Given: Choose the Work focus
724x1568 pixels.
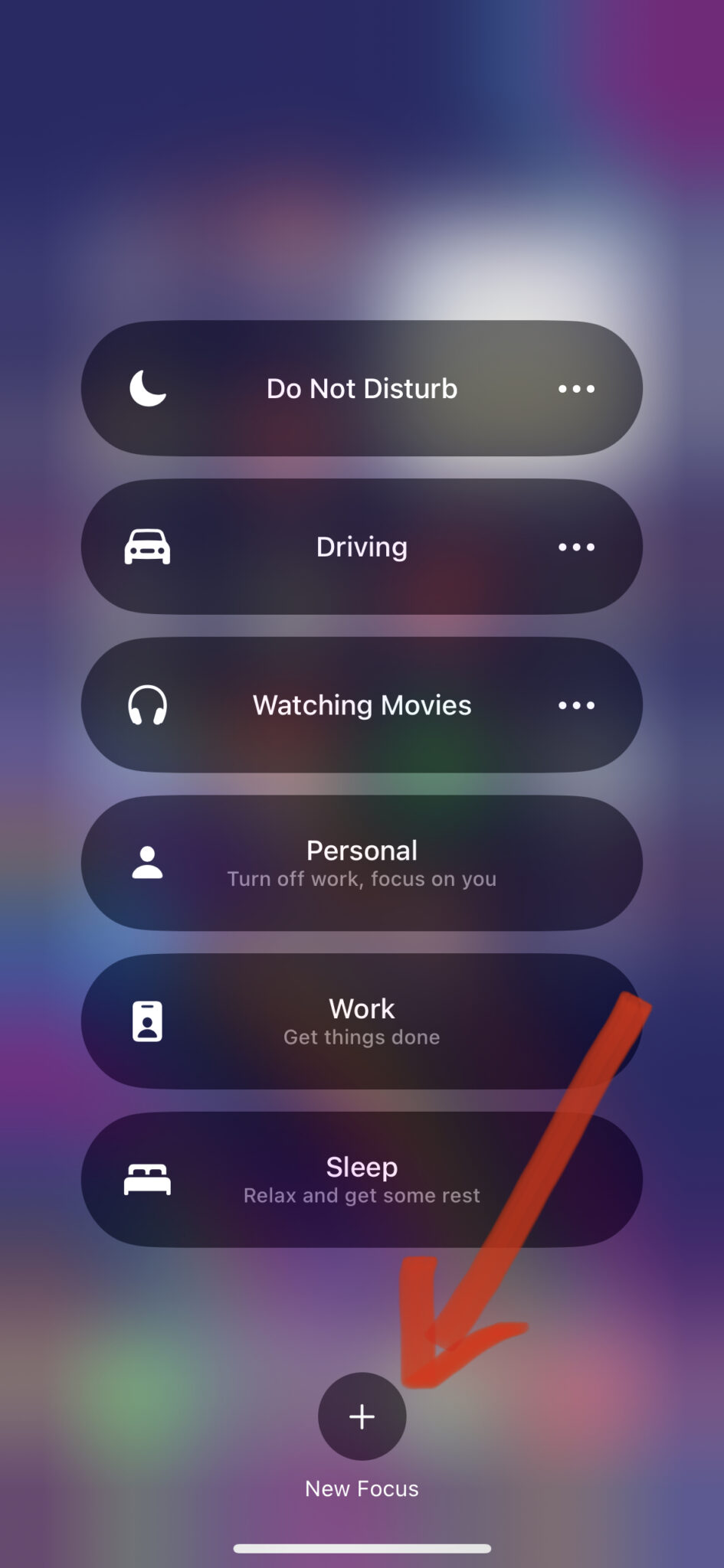Looking at the screenshot, I should 362,1021.
